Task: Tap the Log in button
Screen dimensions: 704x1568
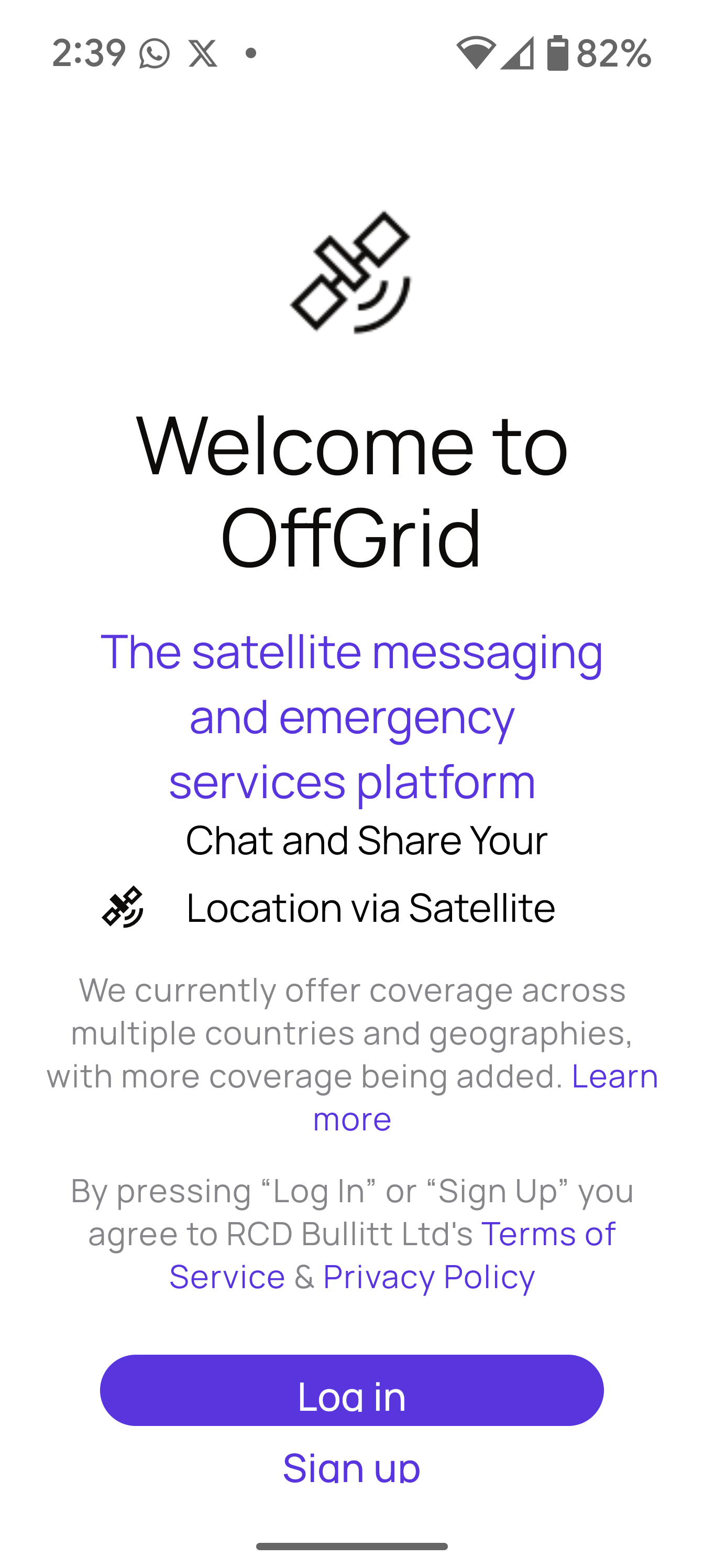Action: pyautogui.click(x=351, y=1390)
